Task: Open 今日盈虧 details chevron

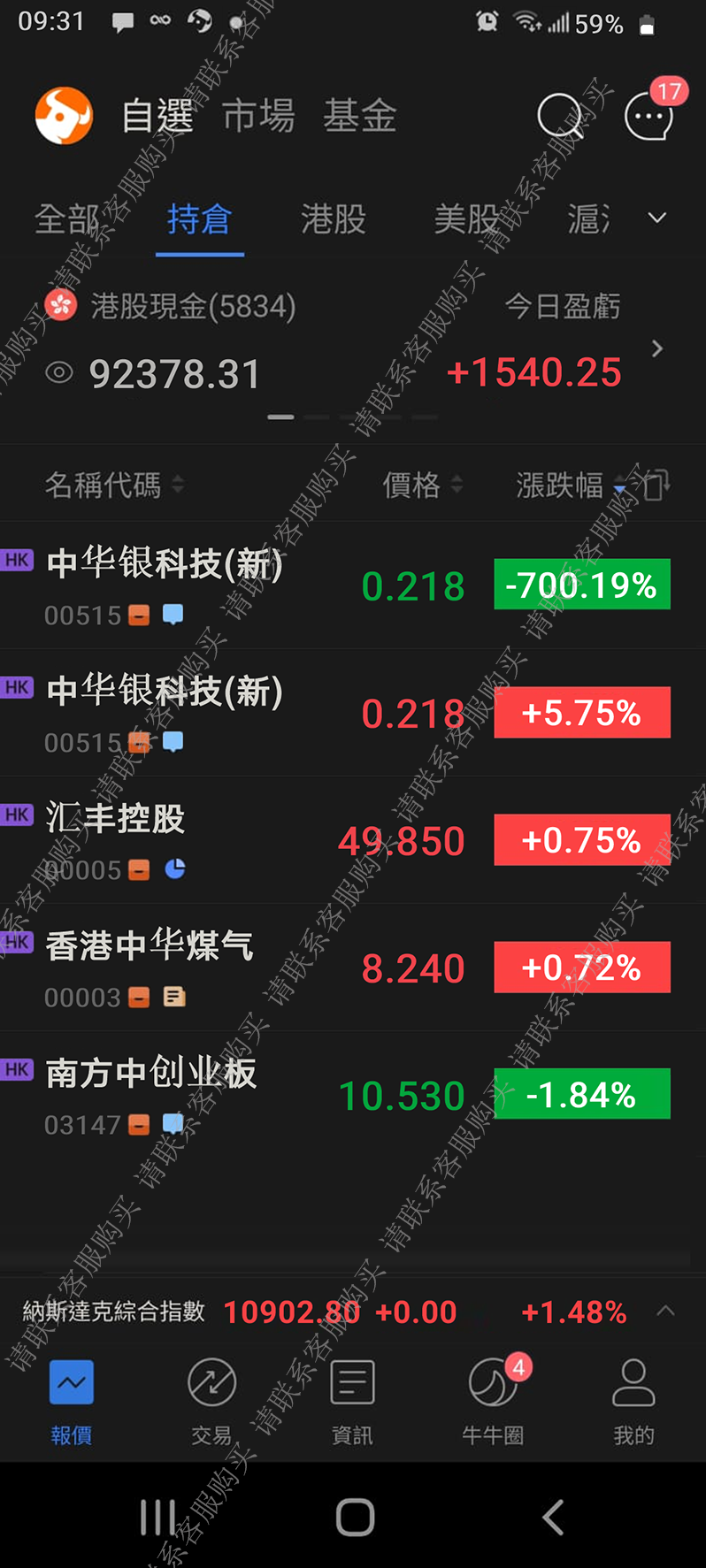Action: (656, 348)
